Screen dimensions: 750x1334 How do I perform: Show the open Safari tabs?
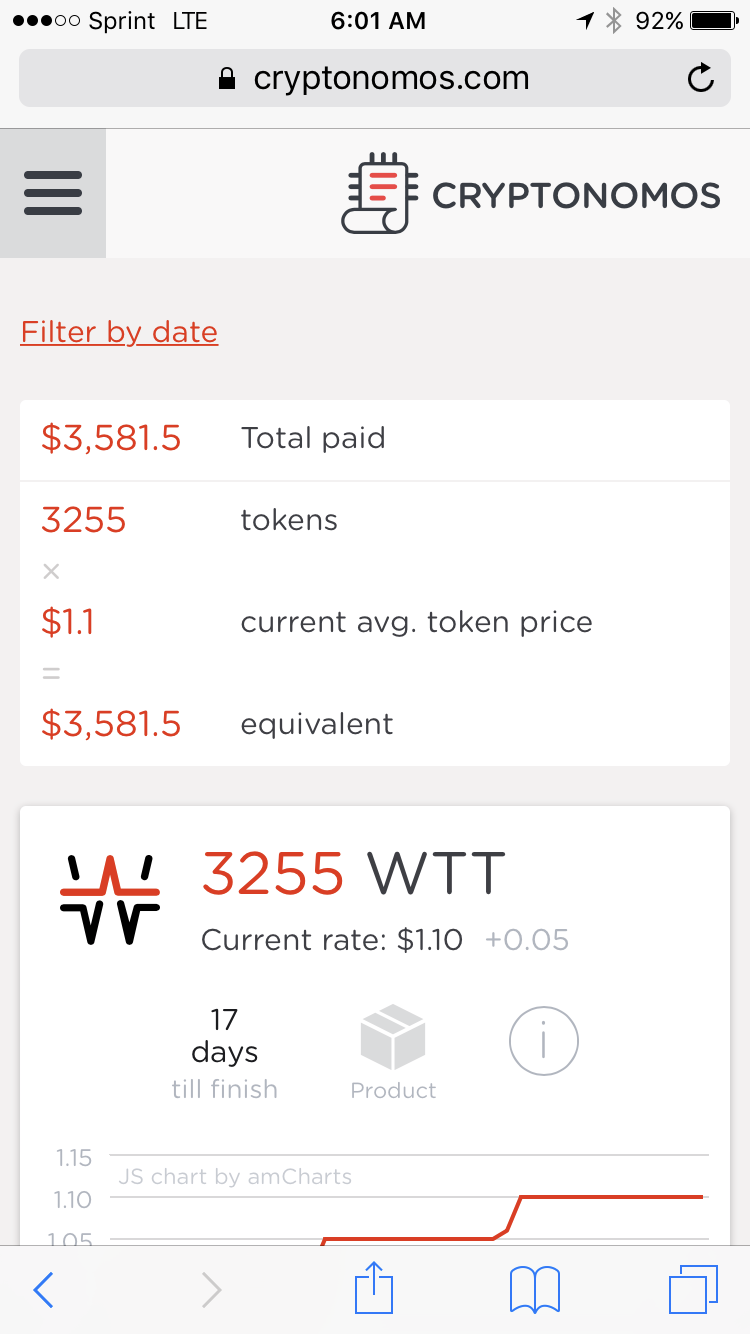[x=693, y=1289]
